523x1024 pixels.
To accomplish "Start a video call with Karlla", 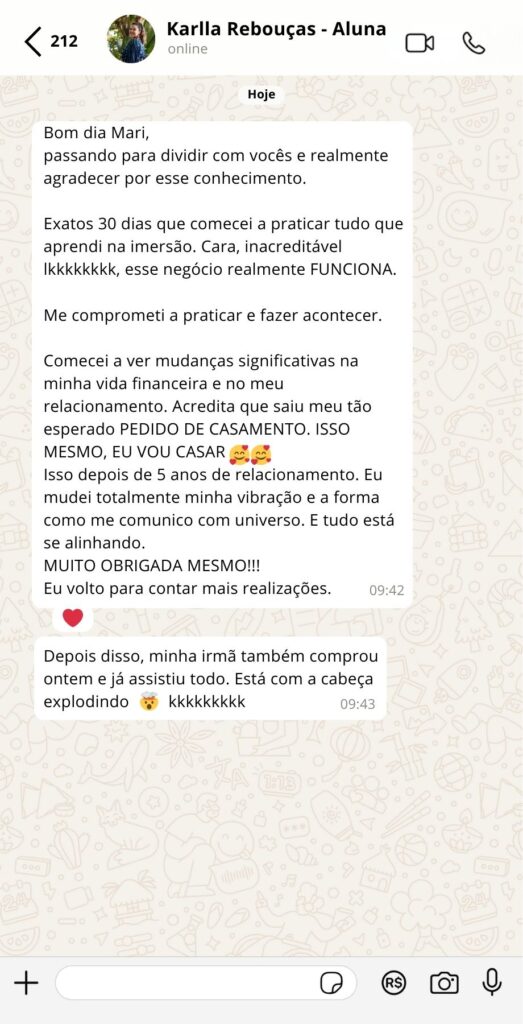I will 420,43.
